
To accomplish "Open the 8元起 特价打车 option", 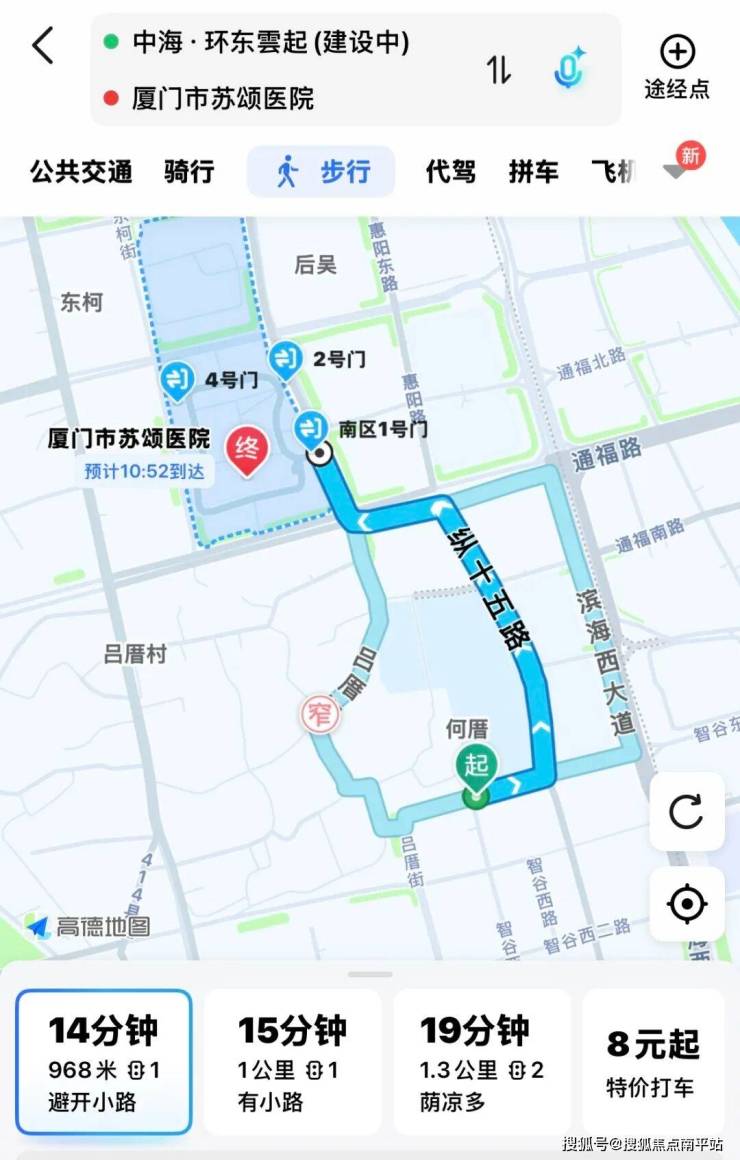I will tap(653, 1061).
